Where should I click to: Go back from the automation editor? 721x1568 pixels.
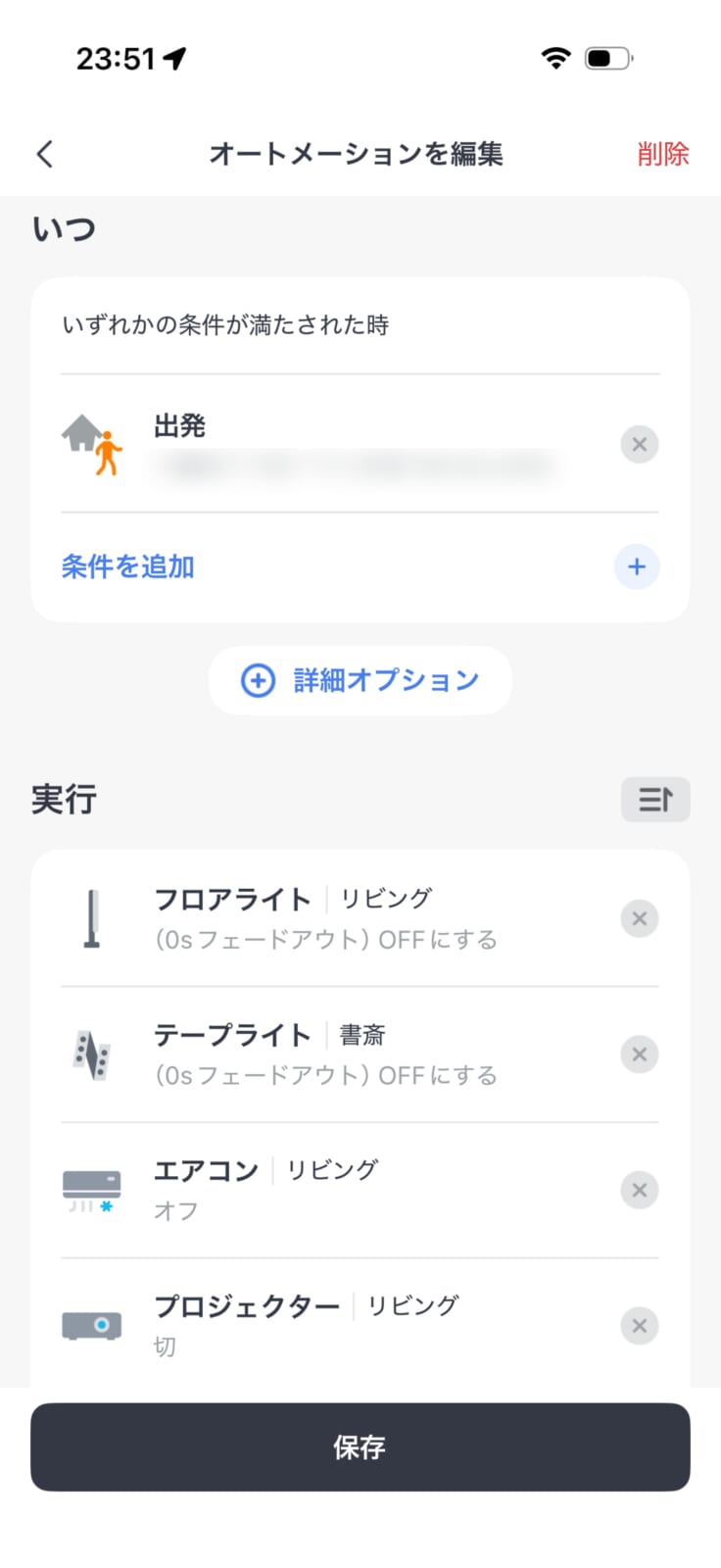coord(45,154)
